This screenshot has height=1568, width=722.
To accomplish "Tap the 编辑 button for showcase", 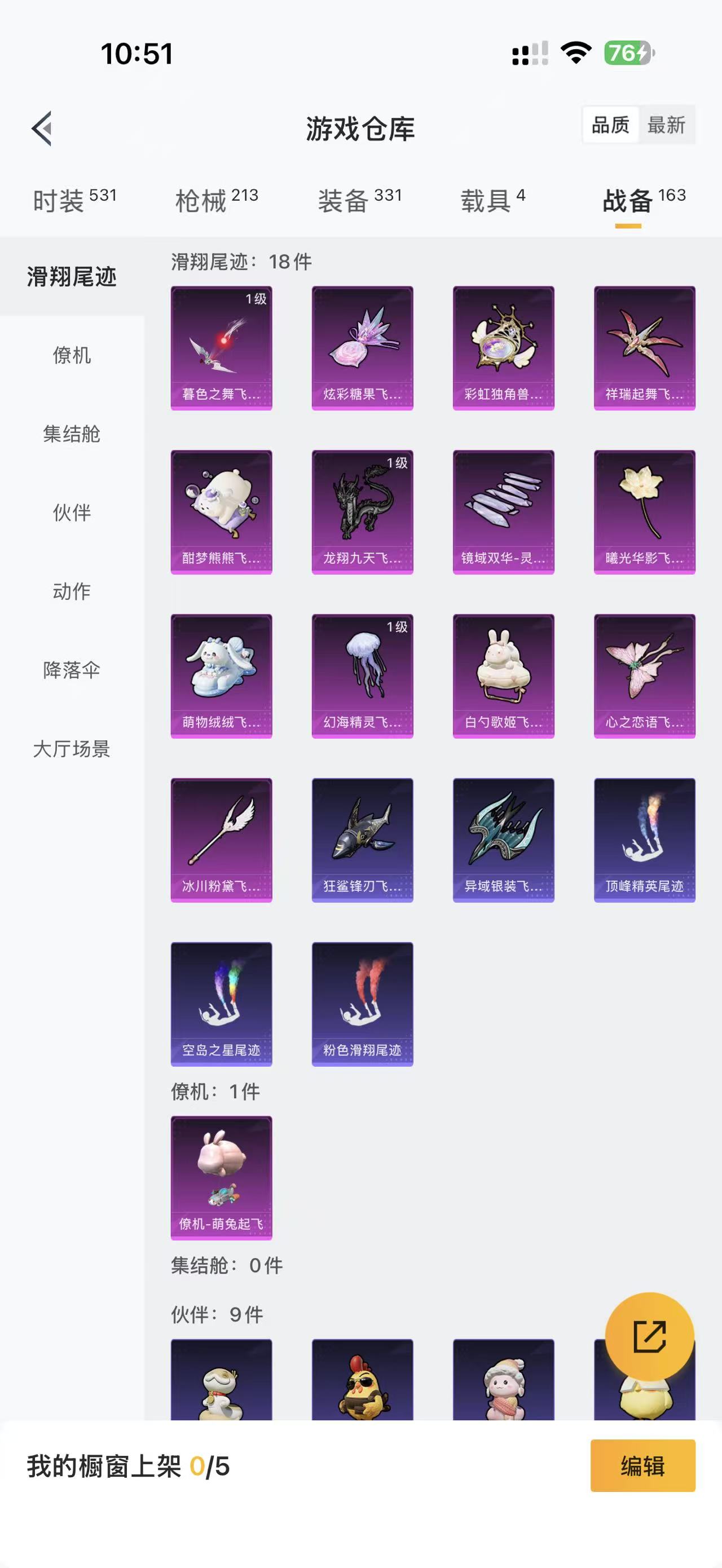I will [x=642, y=1466].
